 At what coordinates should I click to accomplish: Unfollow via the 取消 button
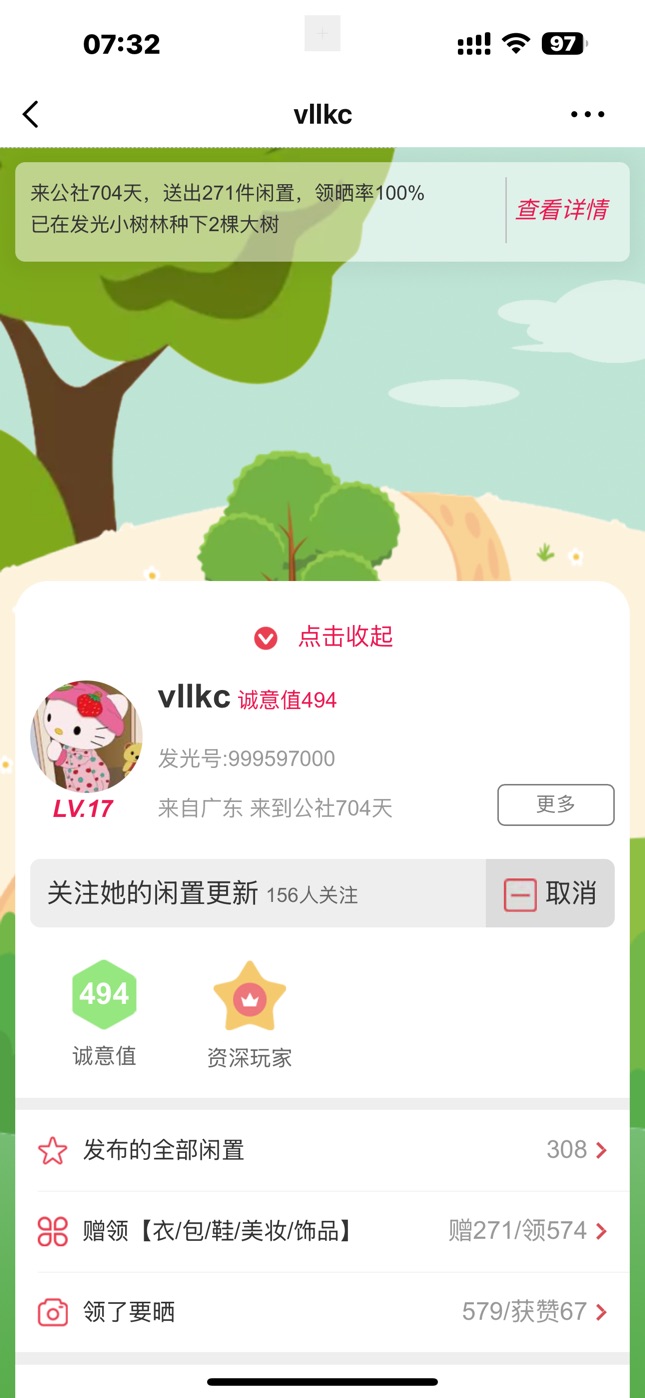click(x=550, y=893)
